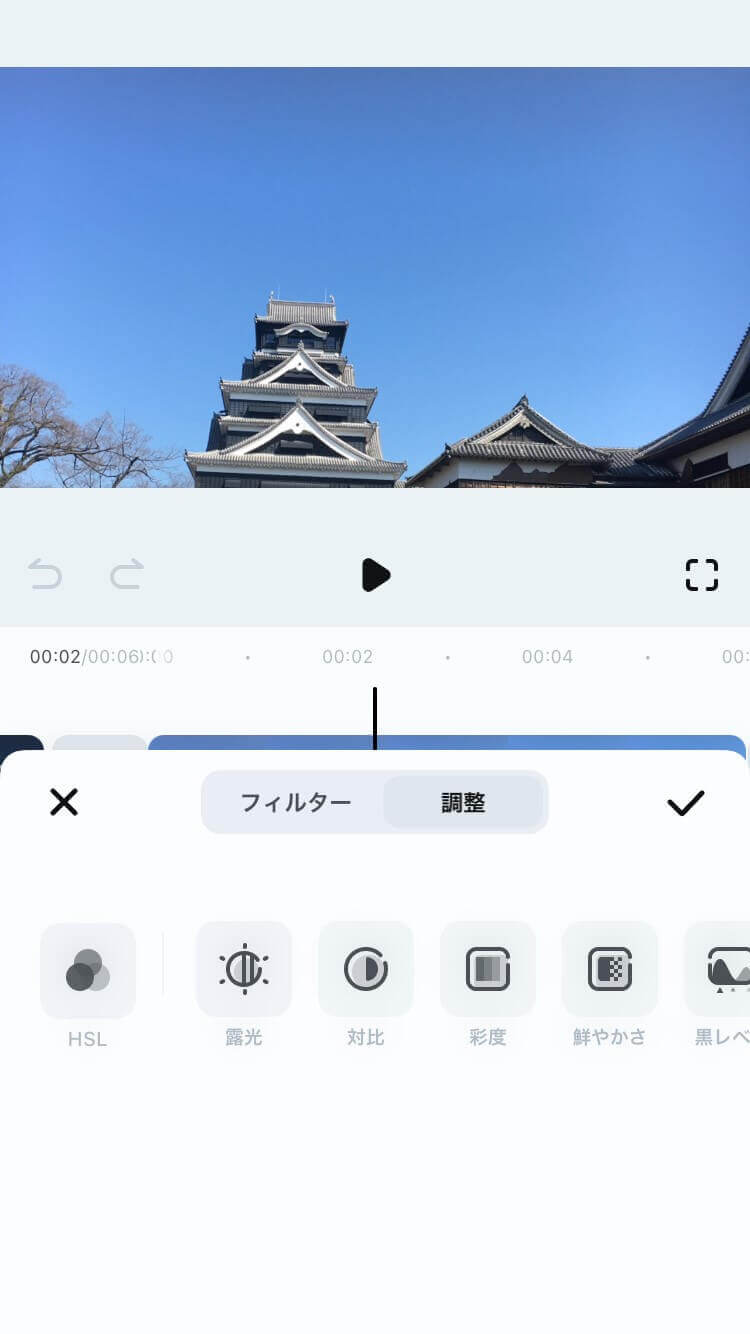
Task: Click the 00:02 timeline timestamp
Action: (348, 657)
